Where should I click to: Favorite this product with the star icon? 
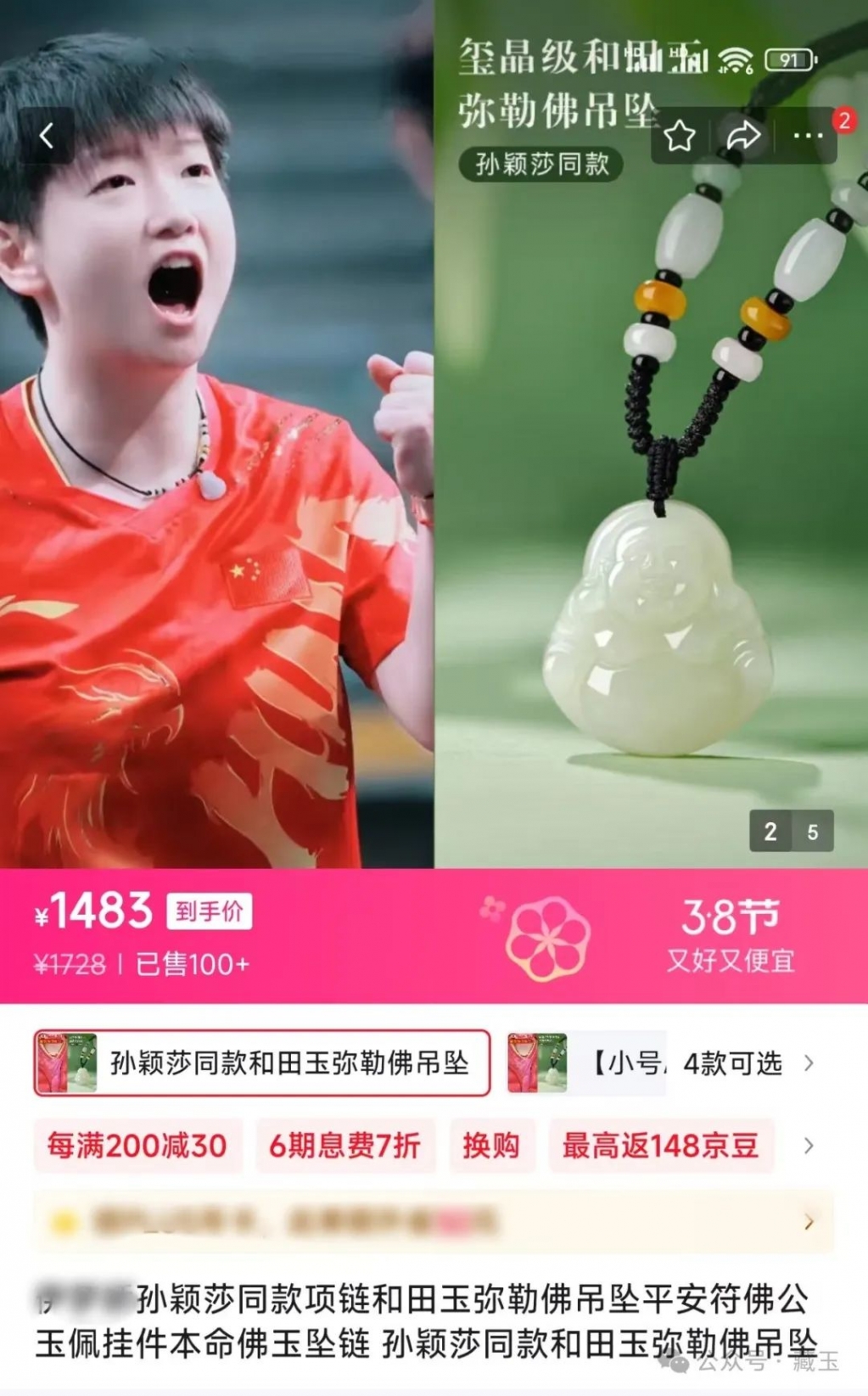(x=680, y=136)
